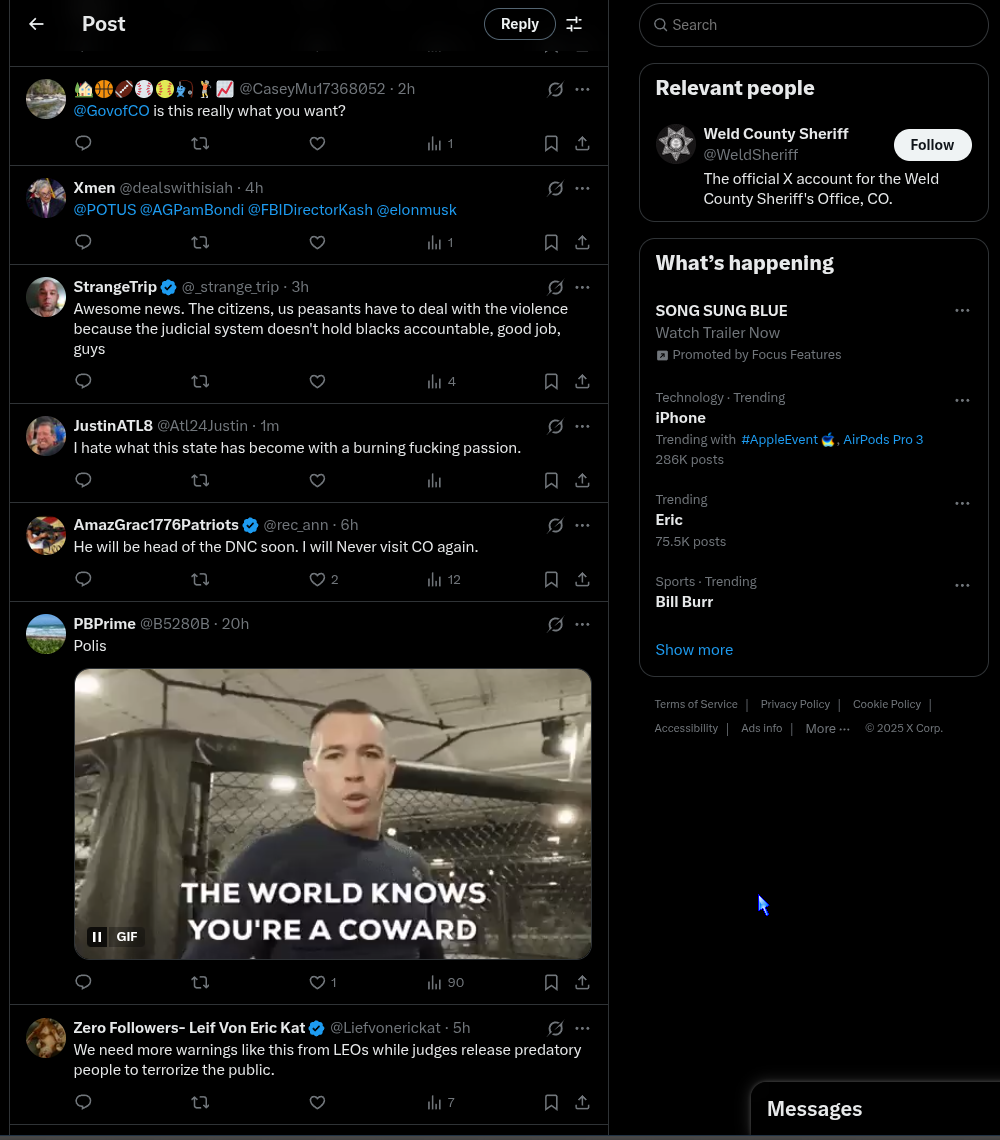Image resolution: width=1000 pixels, height=1140 pixels.
Task: Repost StrangeTrip's reply
Action: point(200,381)
